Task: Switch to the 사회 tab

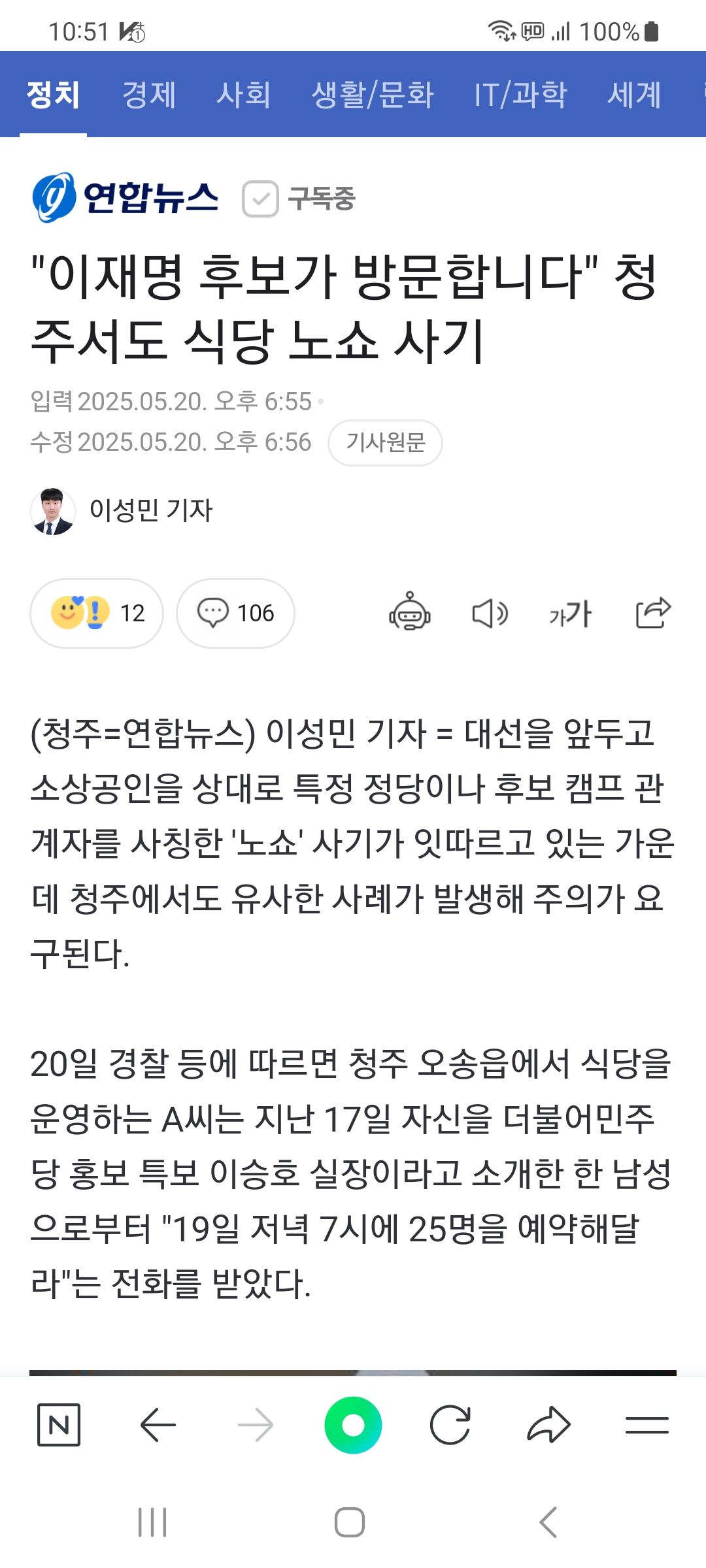Action: point(243,95)
